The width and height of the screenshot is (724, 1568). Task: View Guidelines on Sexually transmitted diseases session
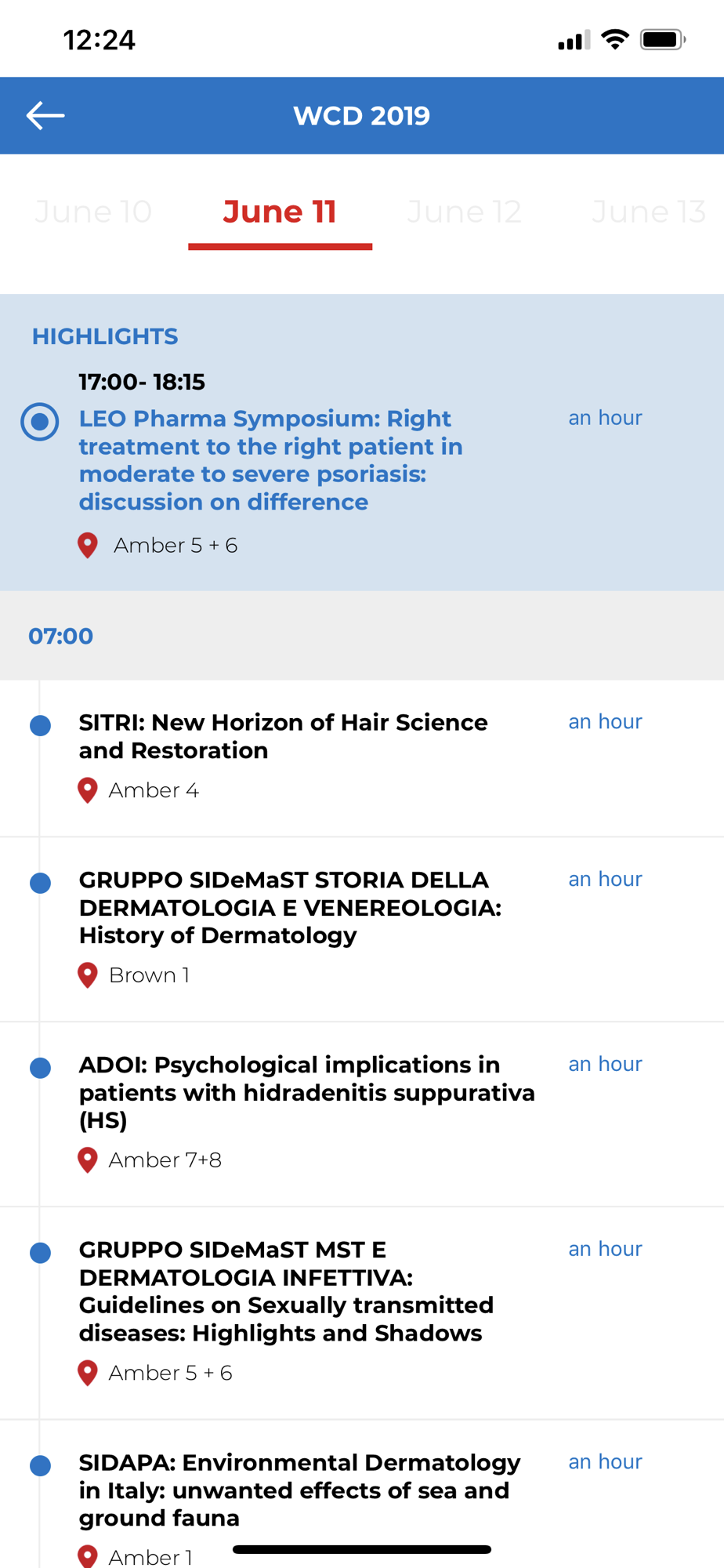click(286, 1291)
